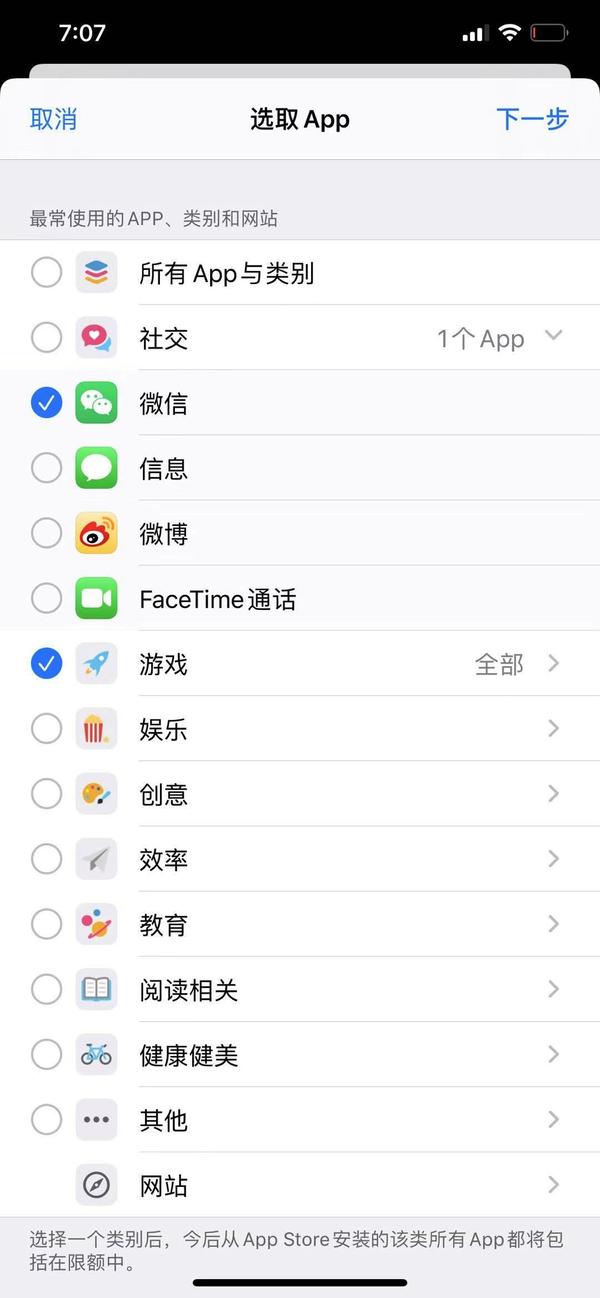Viewport: 600px width, 1298px height.
Task: Check the 其他 category
Action: click(x=47, y=1120)
